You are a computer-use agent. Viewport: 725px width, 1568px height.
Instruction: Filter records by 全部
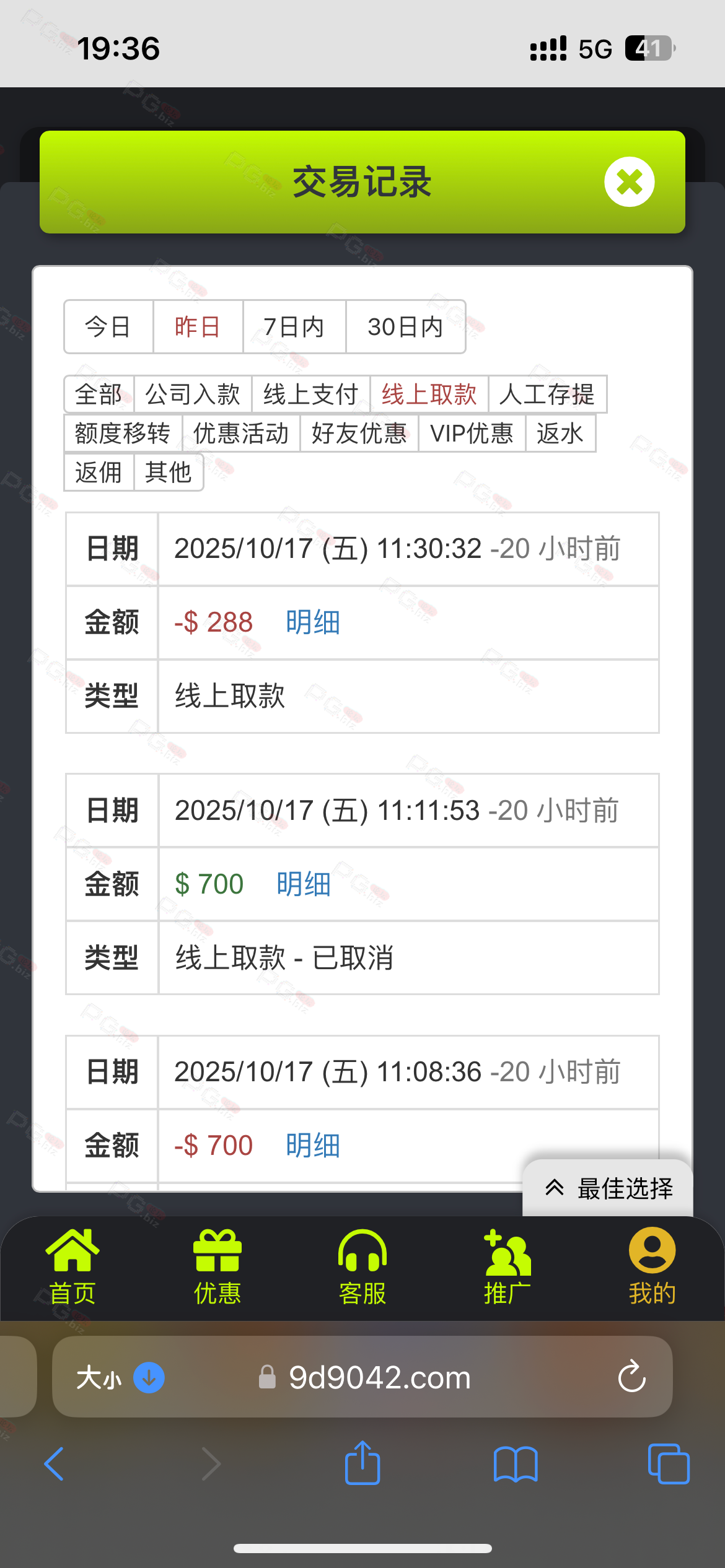[99, 394]
